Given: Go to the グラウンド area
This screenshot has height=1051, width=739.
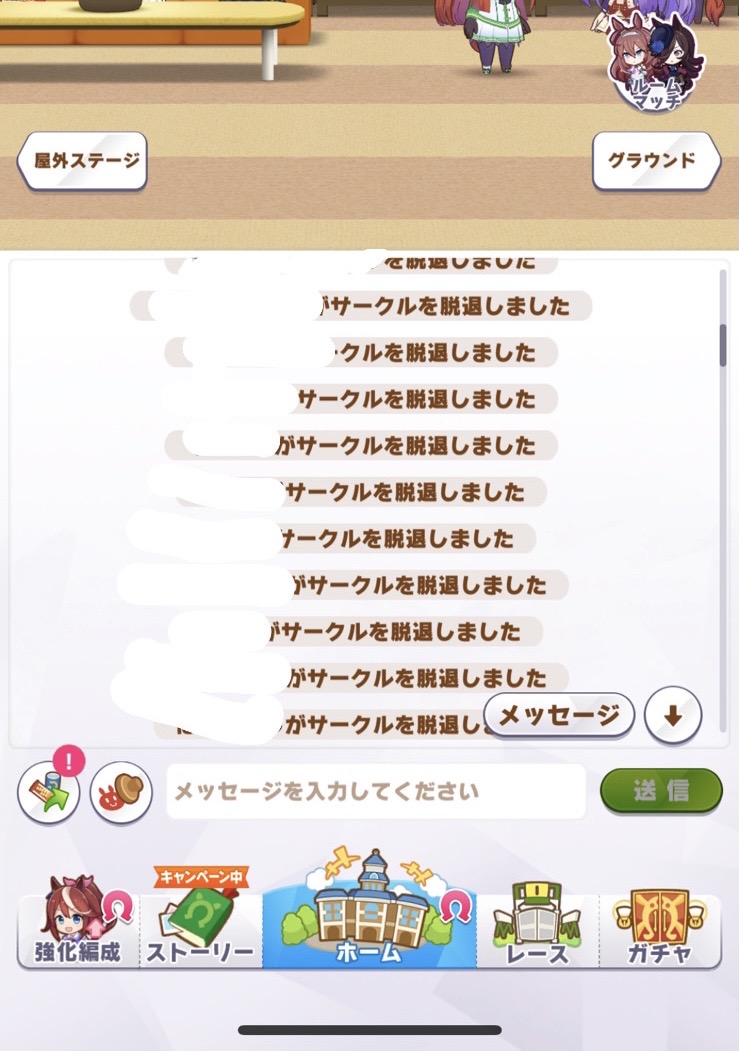Looking at the screenshot, I should pos(655,160).
